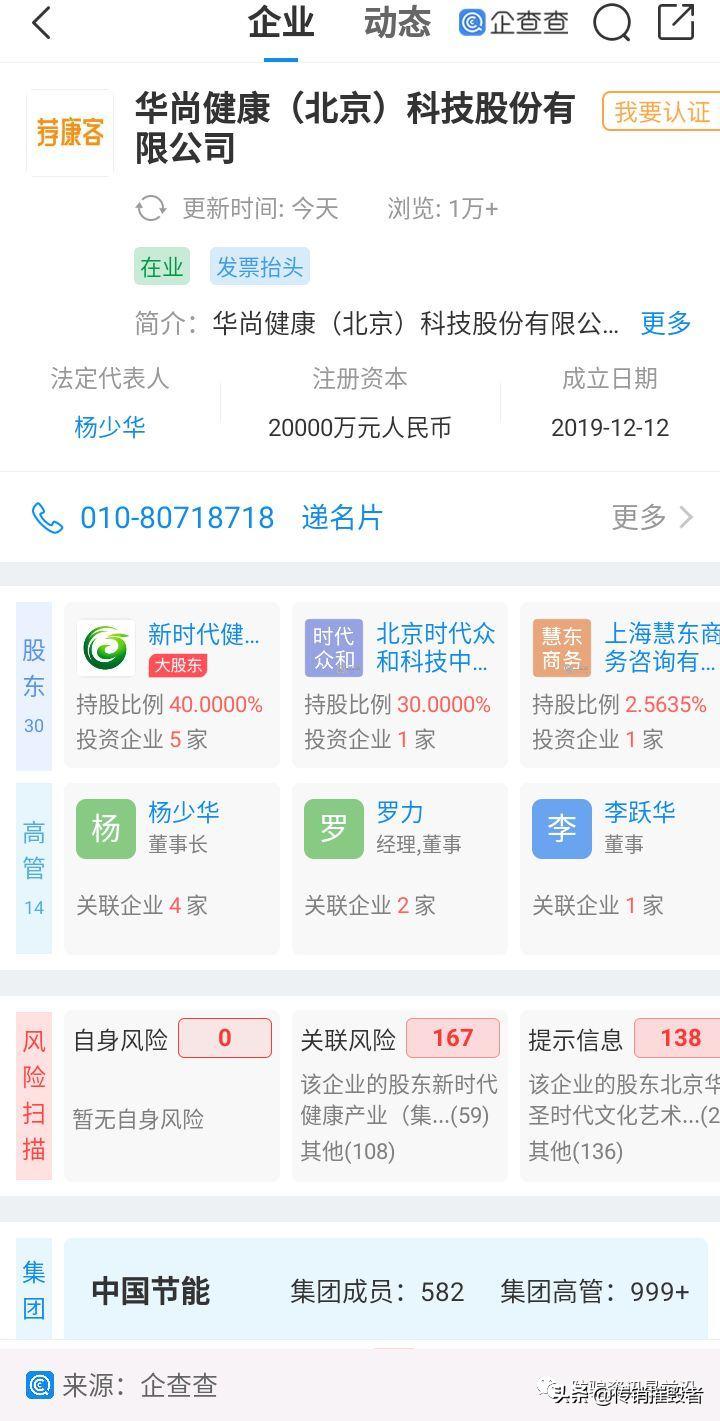Check the 关联风险 167 risk counter
The width and height of the screenshot is (720, 1421).
(453, 1038)
